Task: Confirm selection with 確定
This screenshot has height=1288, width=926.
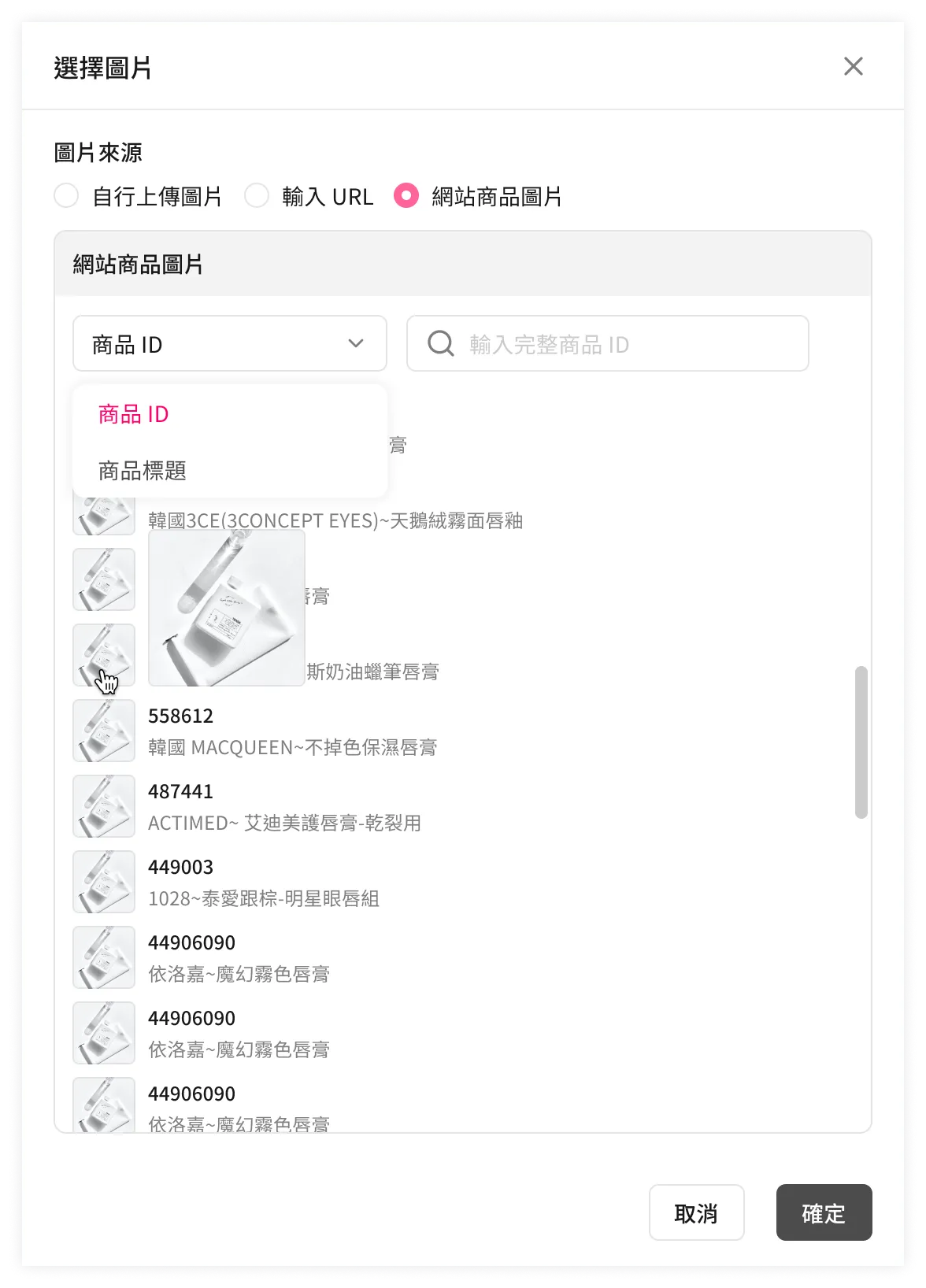Action: (824, 1212)
